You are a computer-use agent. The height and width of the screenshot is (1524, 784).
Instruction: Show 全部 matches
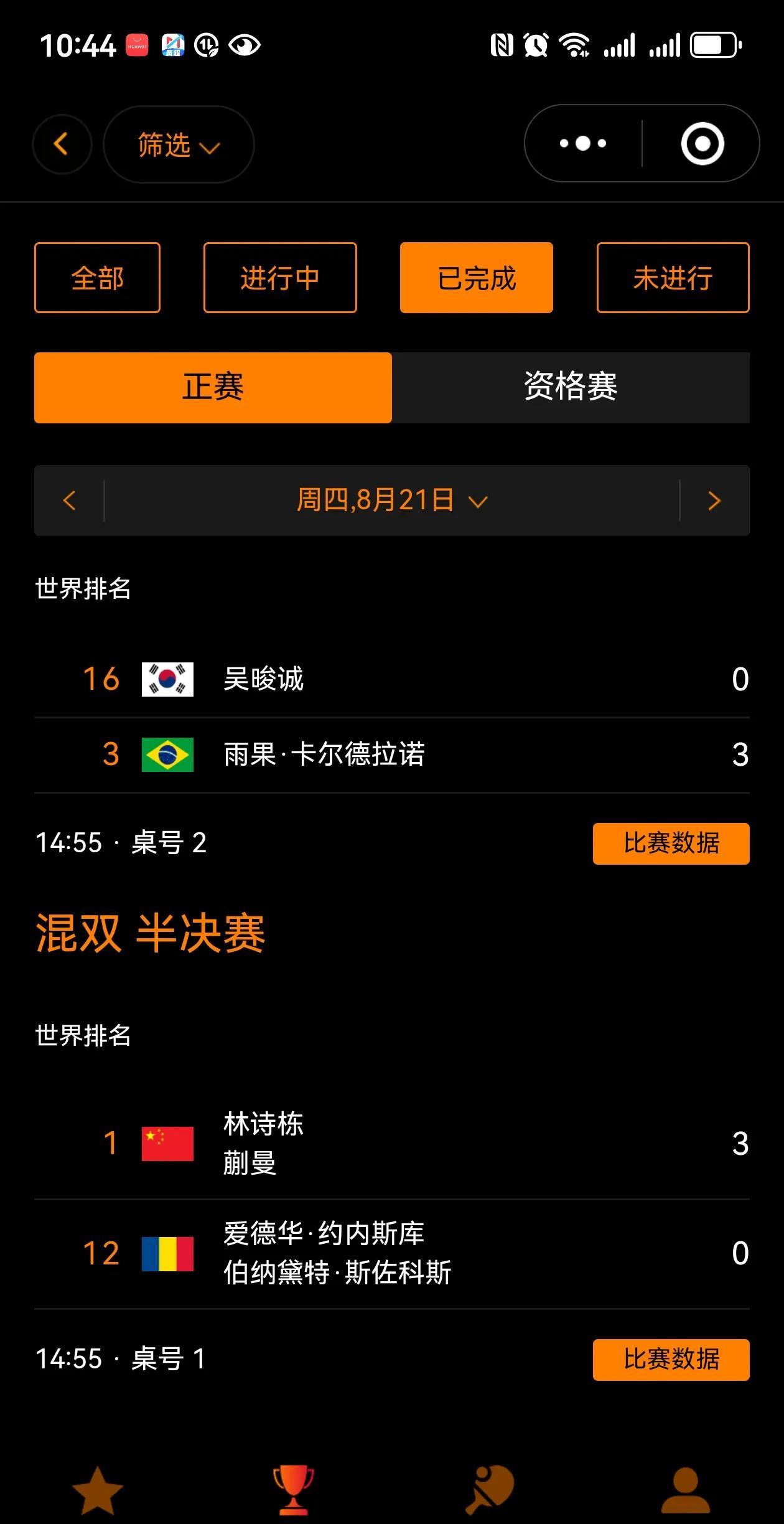(98, 278)
